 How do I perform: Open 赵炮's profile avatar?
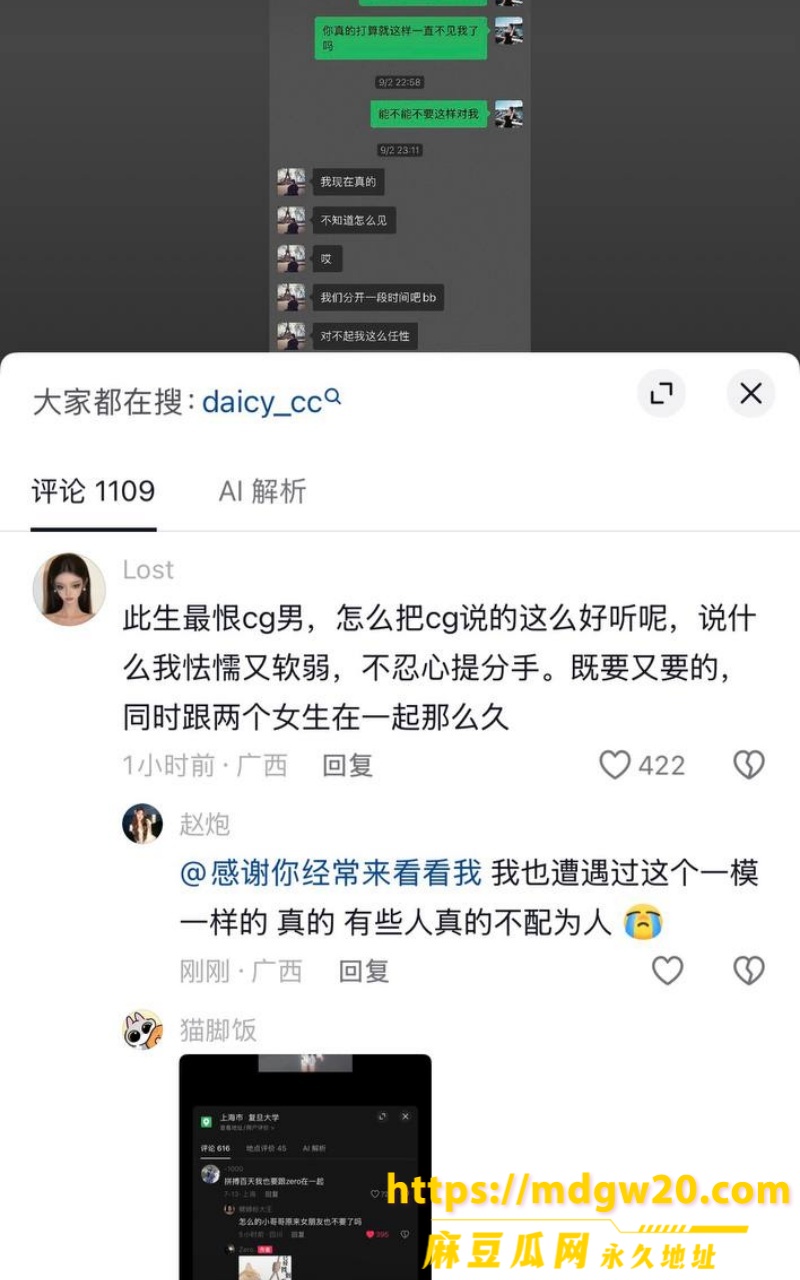142,824
